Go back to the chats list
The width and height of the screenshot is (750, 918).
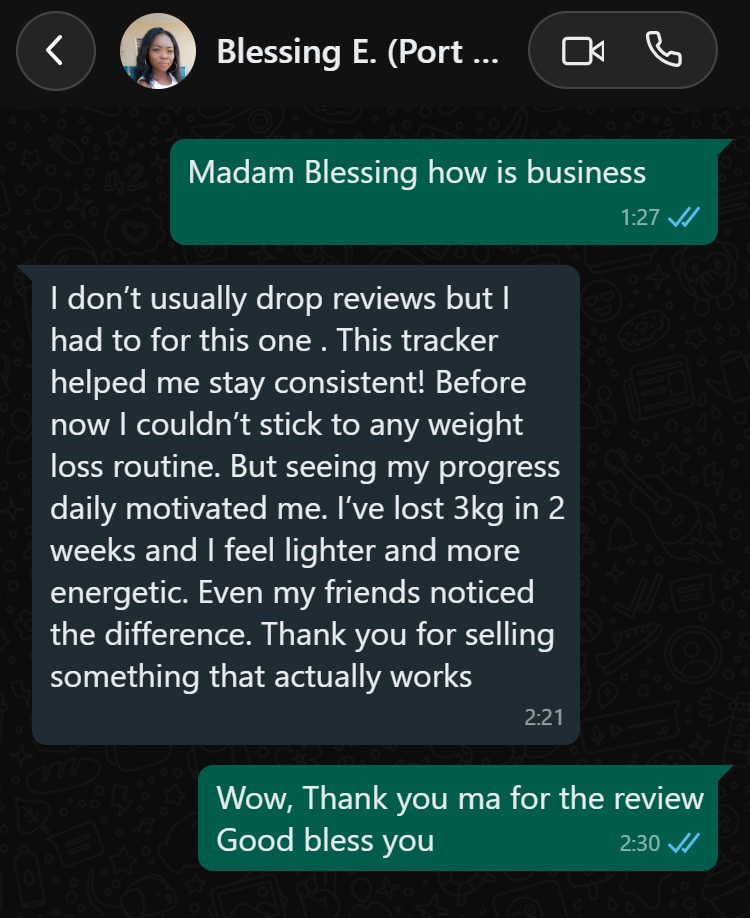56,51
